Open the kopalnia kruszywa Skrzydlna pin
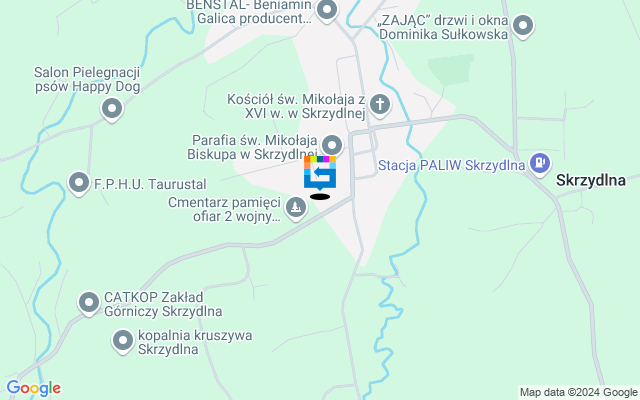640x400 pixels. click(x=122, y=342)
